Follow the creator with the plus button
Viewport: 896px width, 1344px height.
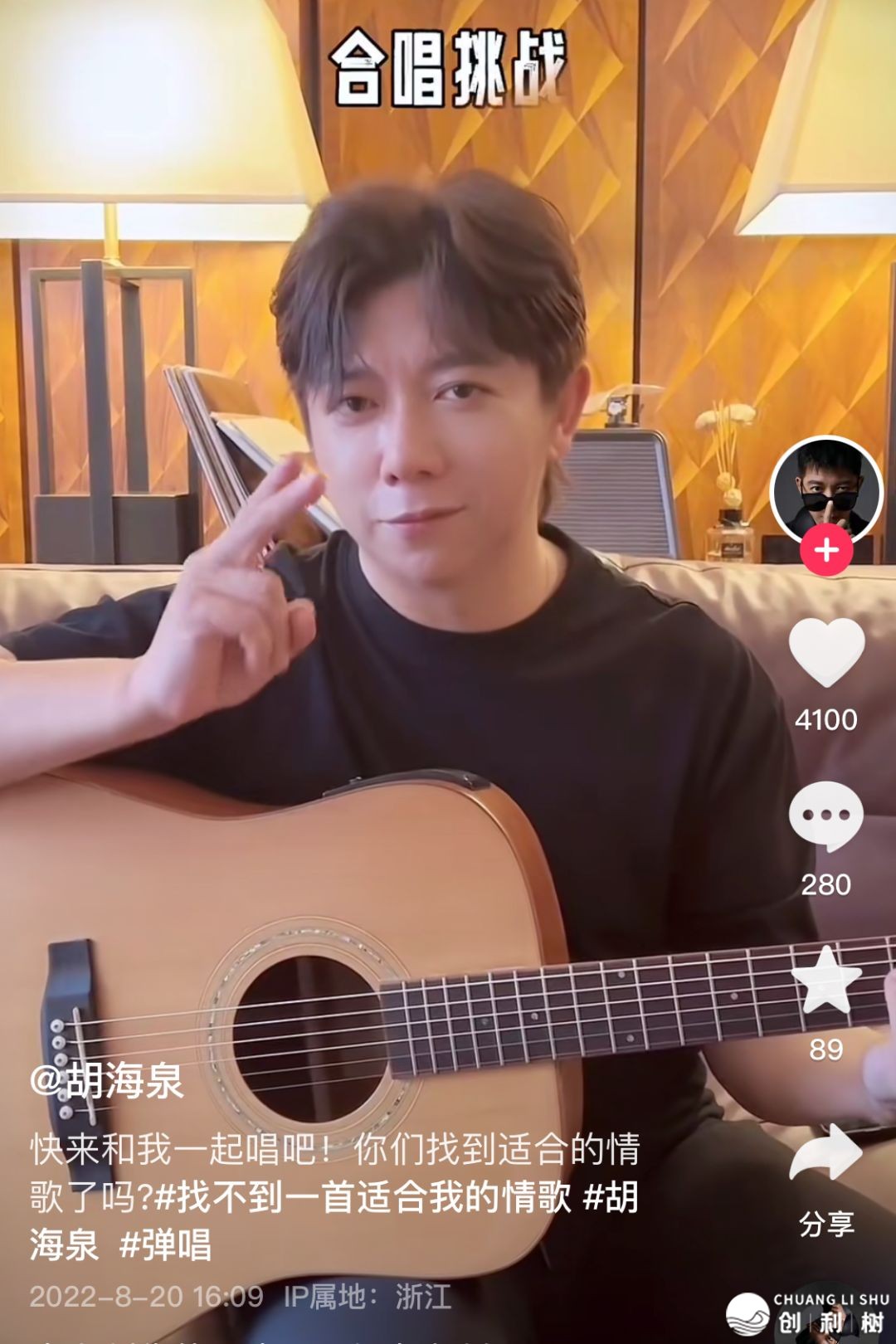[826, 551]
